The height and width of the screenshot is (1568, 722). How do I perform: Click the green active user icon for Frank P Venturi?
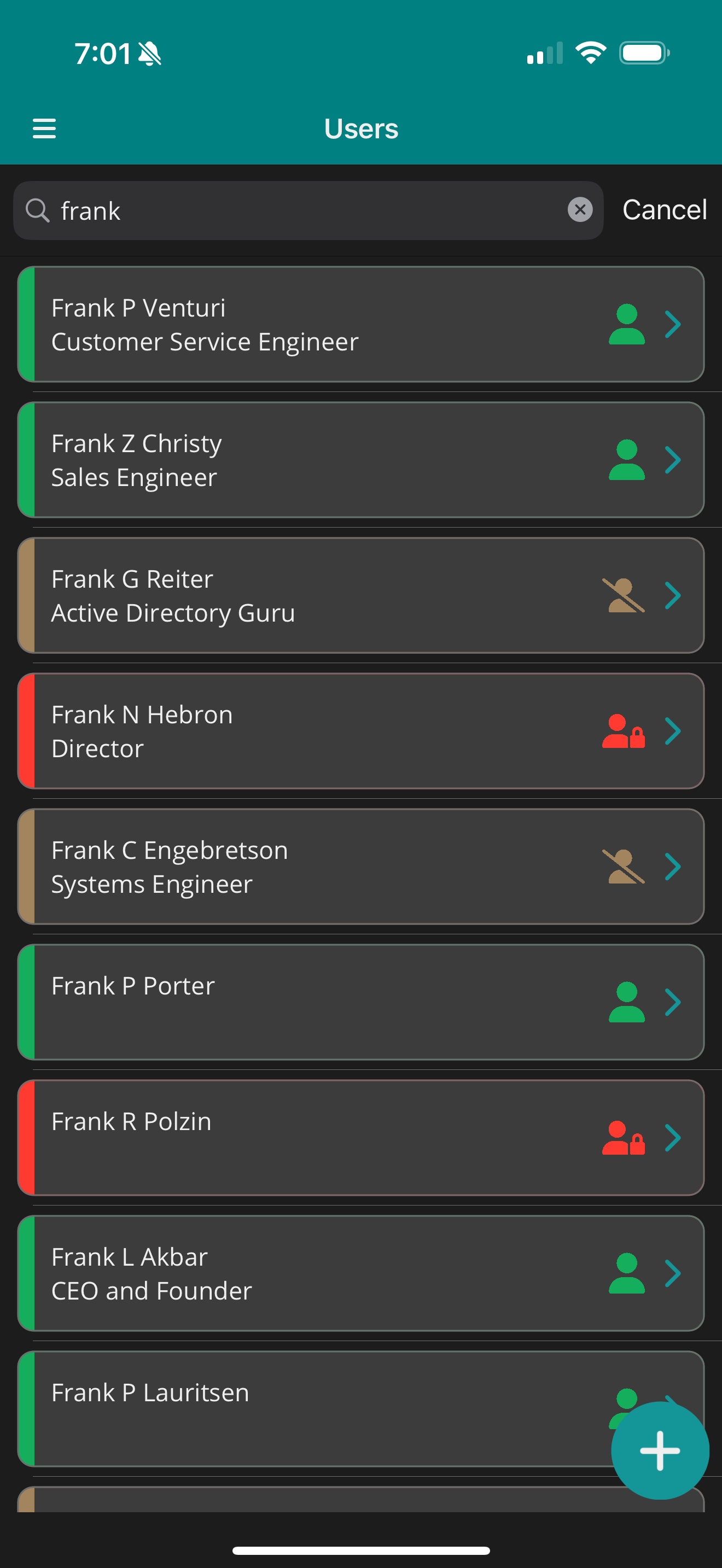click(626, 324)
